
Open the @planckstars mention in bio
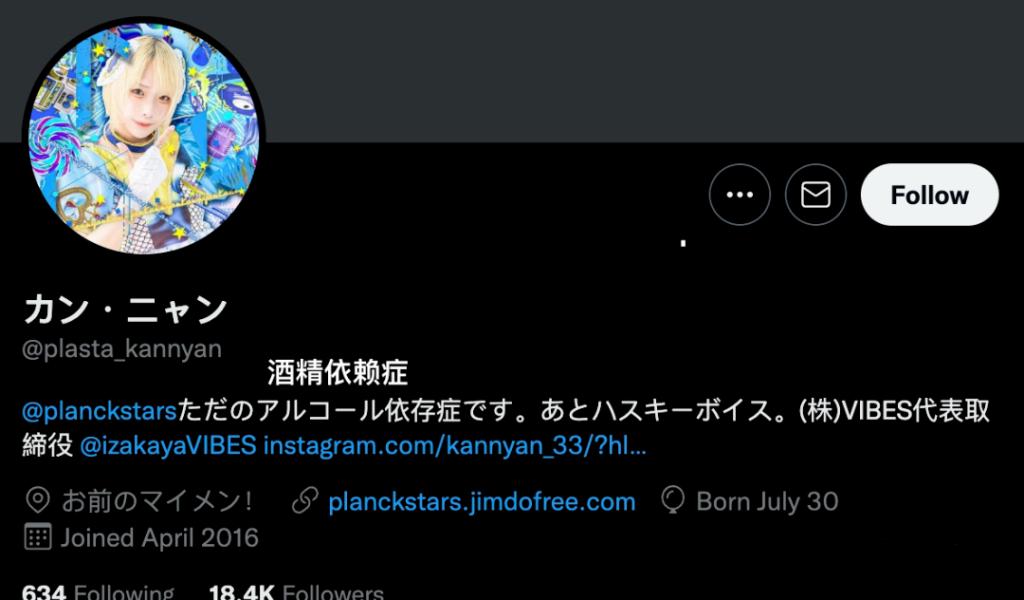pos(99,411)
